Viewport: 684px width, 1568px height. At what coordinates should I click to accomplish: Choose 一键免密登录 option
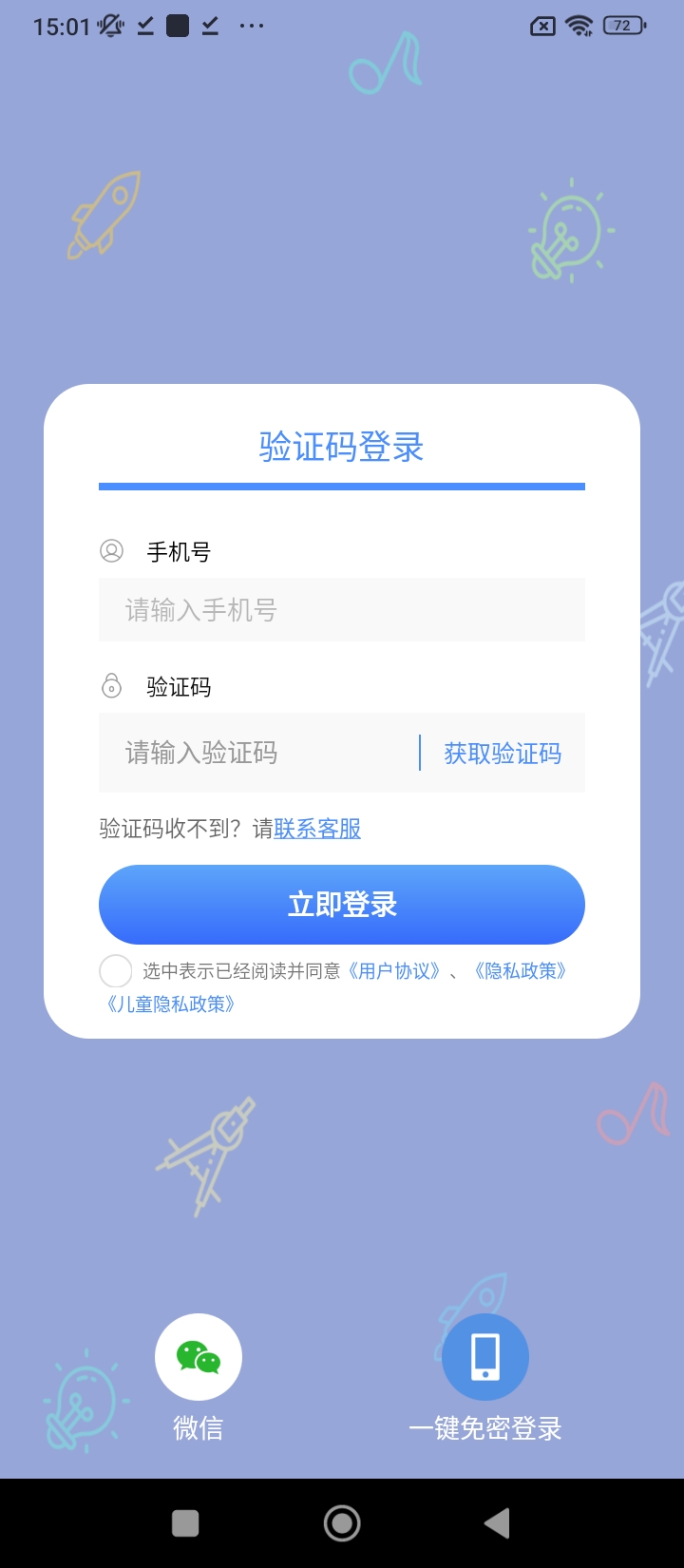[485, 1357]
